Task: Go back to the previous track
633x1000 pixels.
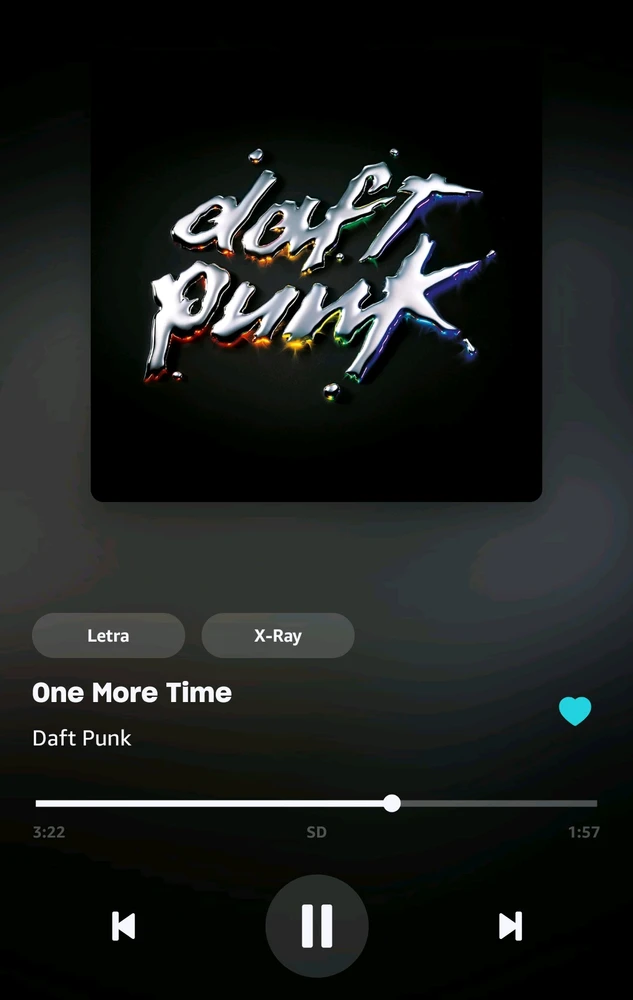Action: point(123,926)
